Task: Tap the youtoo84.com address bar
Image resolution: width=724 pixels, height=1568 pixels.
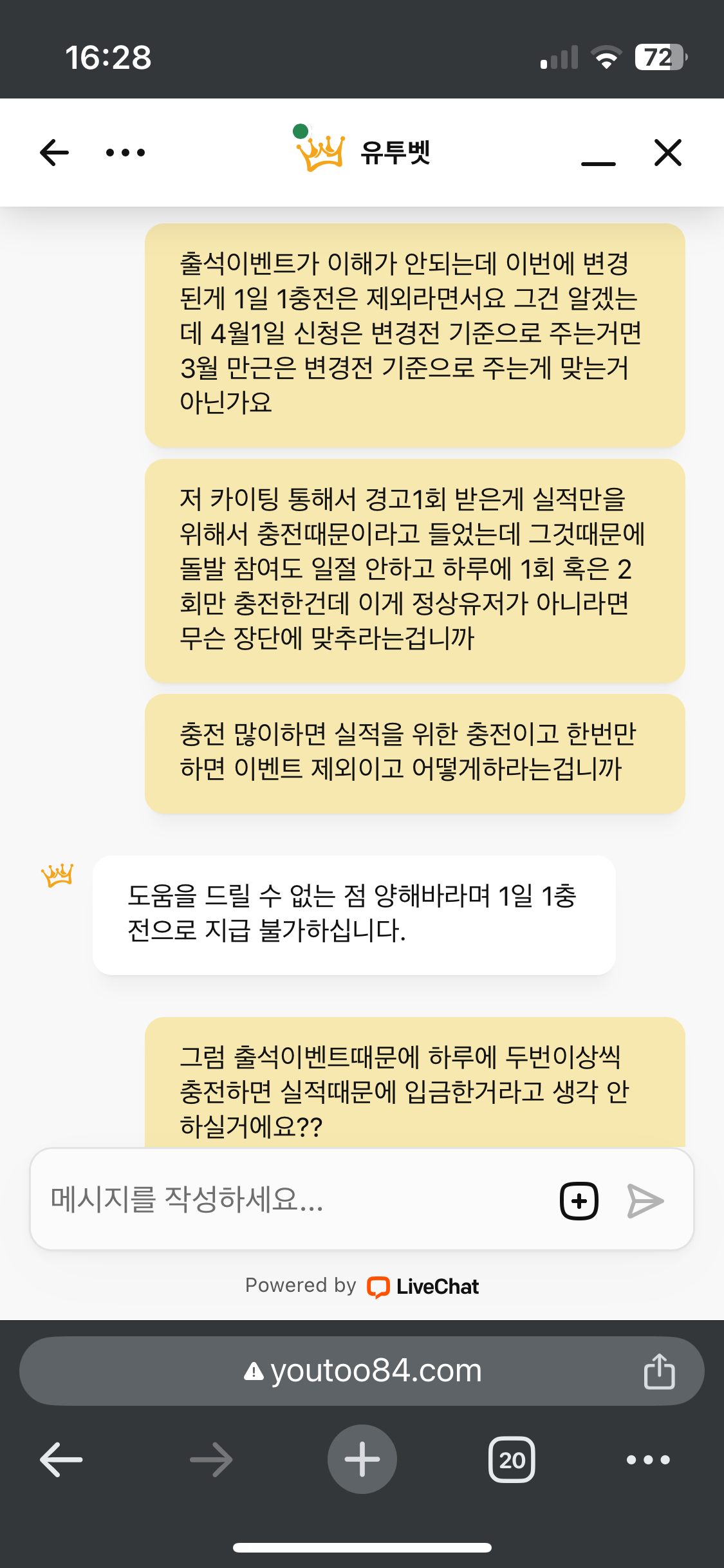Action: click(364, 1371)
